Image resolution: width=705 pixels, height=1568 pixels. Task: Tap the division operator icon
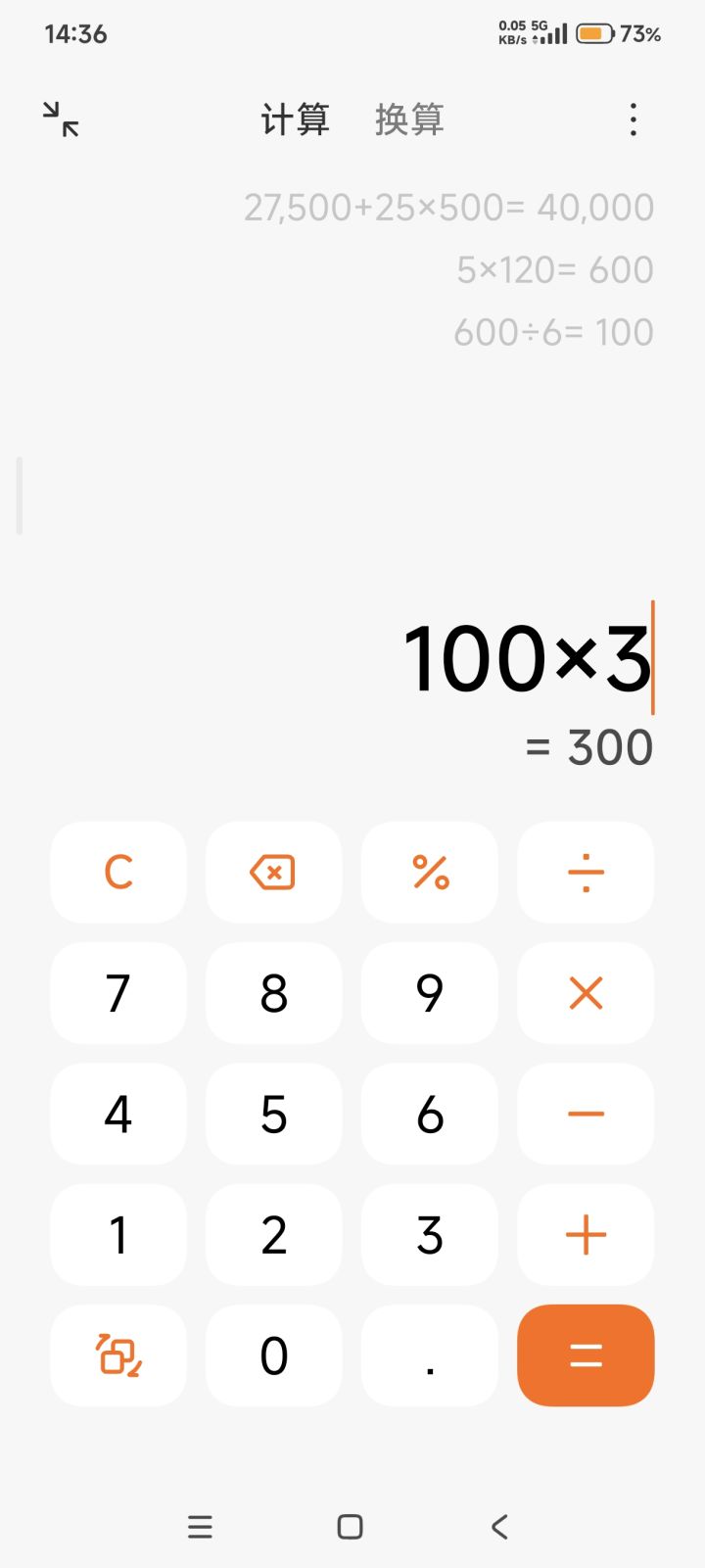point(585,872)
